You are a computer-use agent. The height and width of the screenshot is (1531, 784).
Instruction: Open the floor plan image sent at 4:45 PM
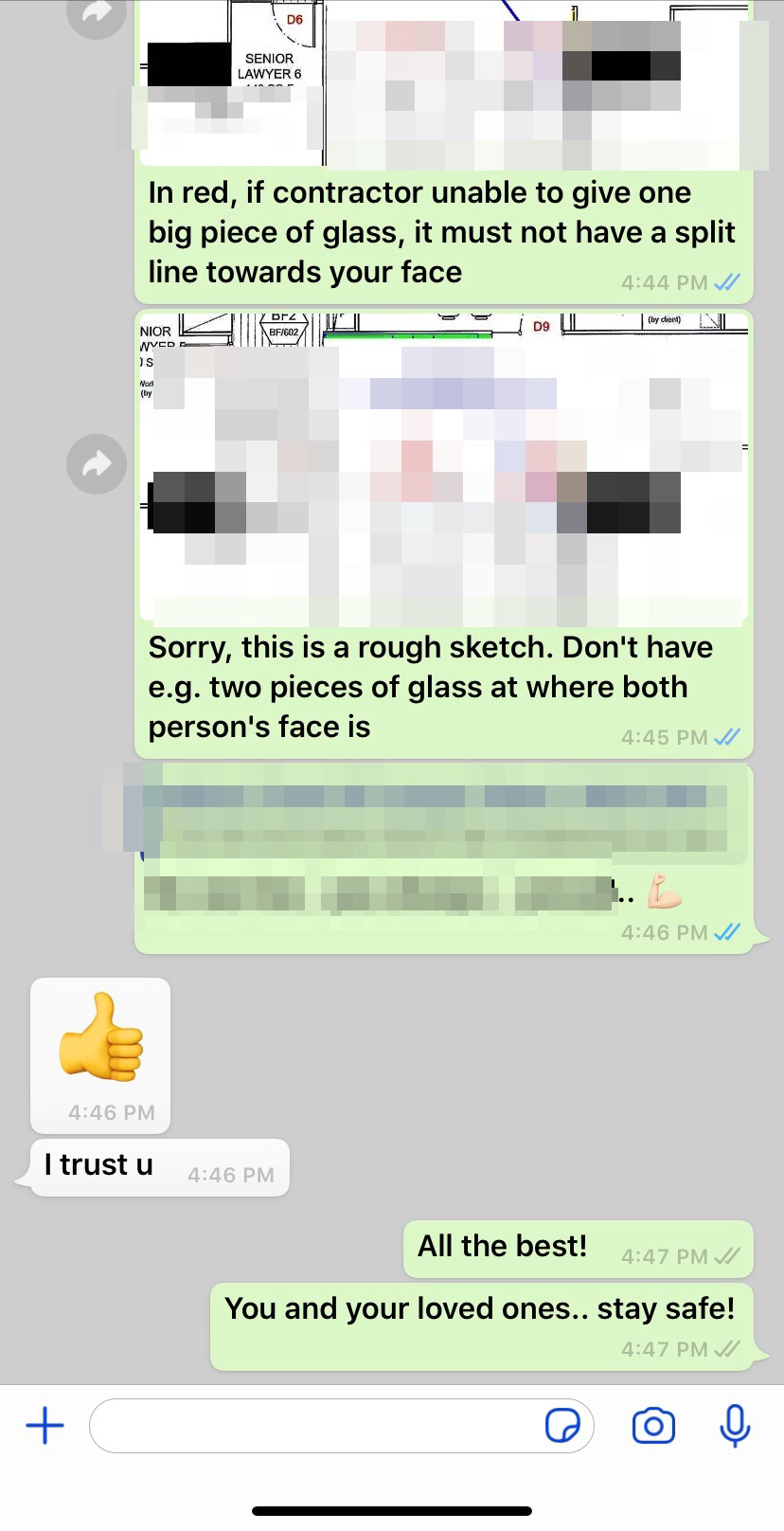pyautogui.click(x=443, y=470)
